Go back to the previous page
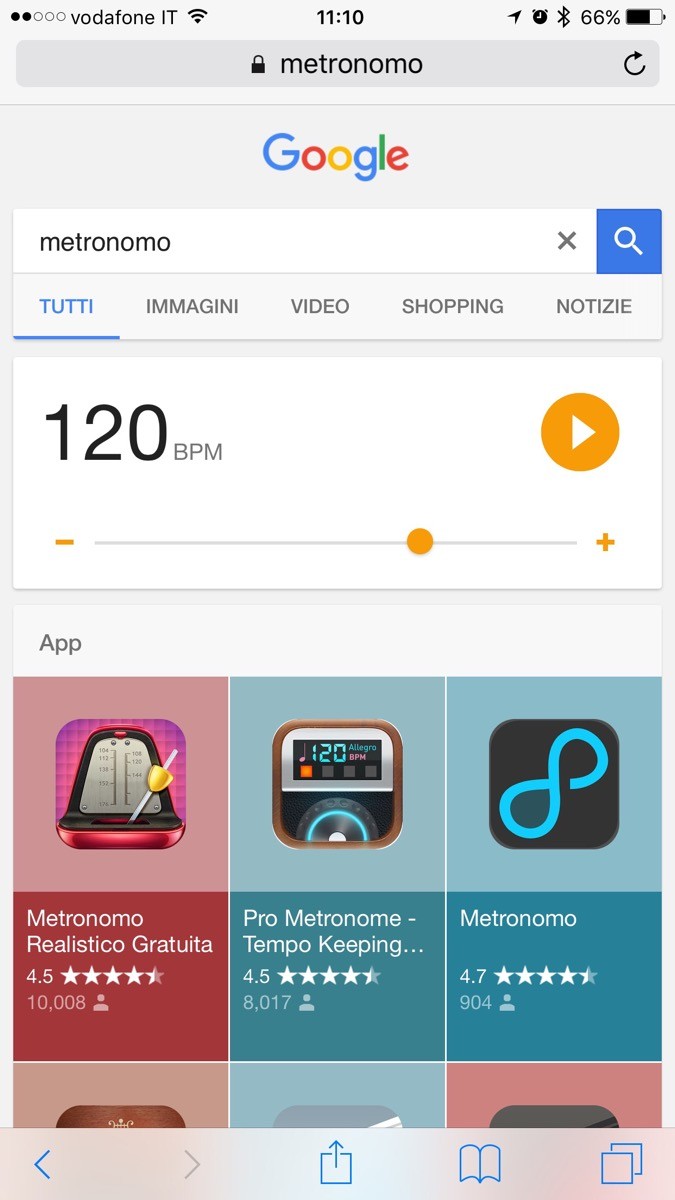The height and width of the screenshot is (1200, 675). (42, 1164)
